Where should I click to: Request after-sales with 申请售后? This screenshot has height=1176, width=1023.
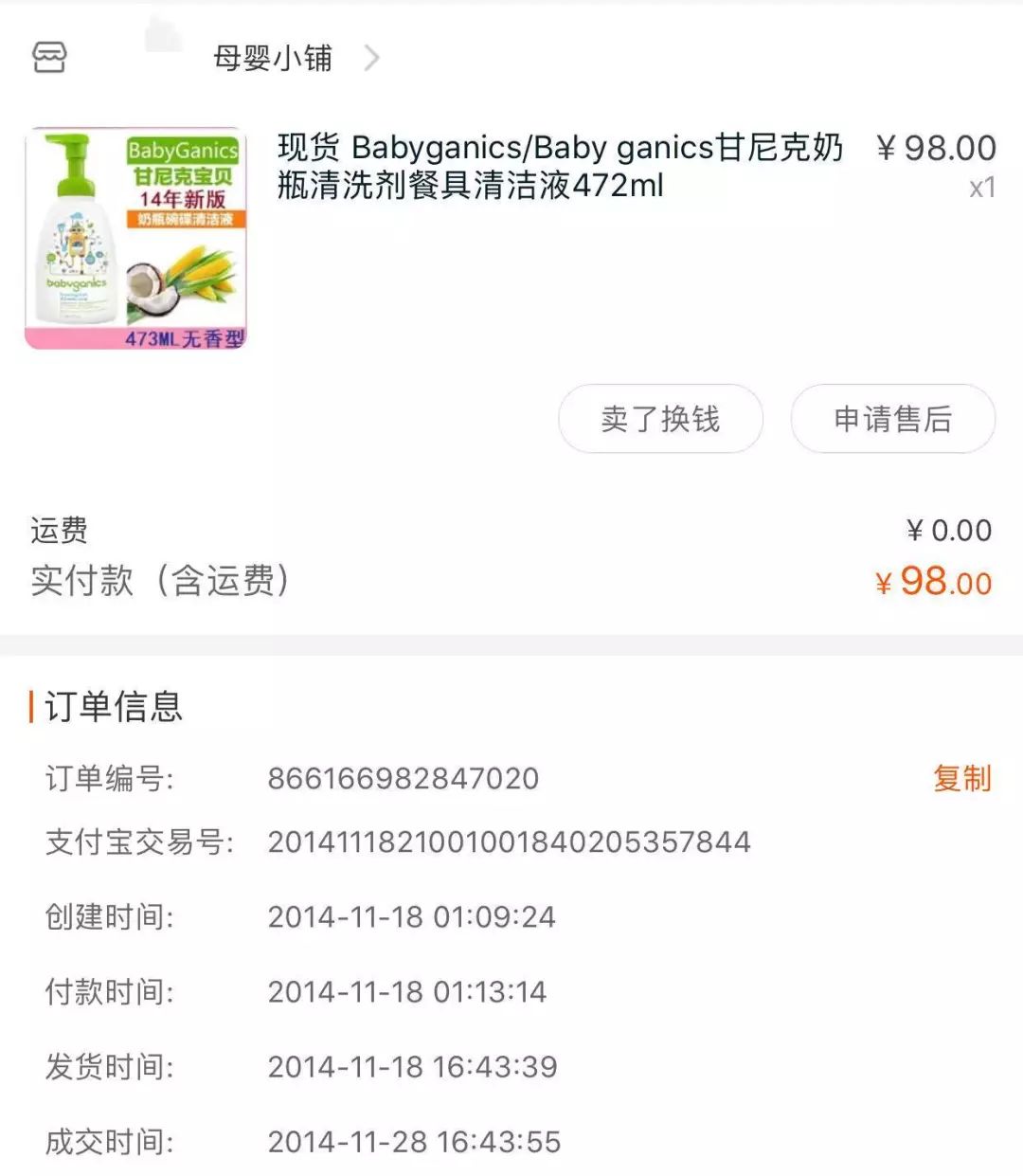click(892, 419)
